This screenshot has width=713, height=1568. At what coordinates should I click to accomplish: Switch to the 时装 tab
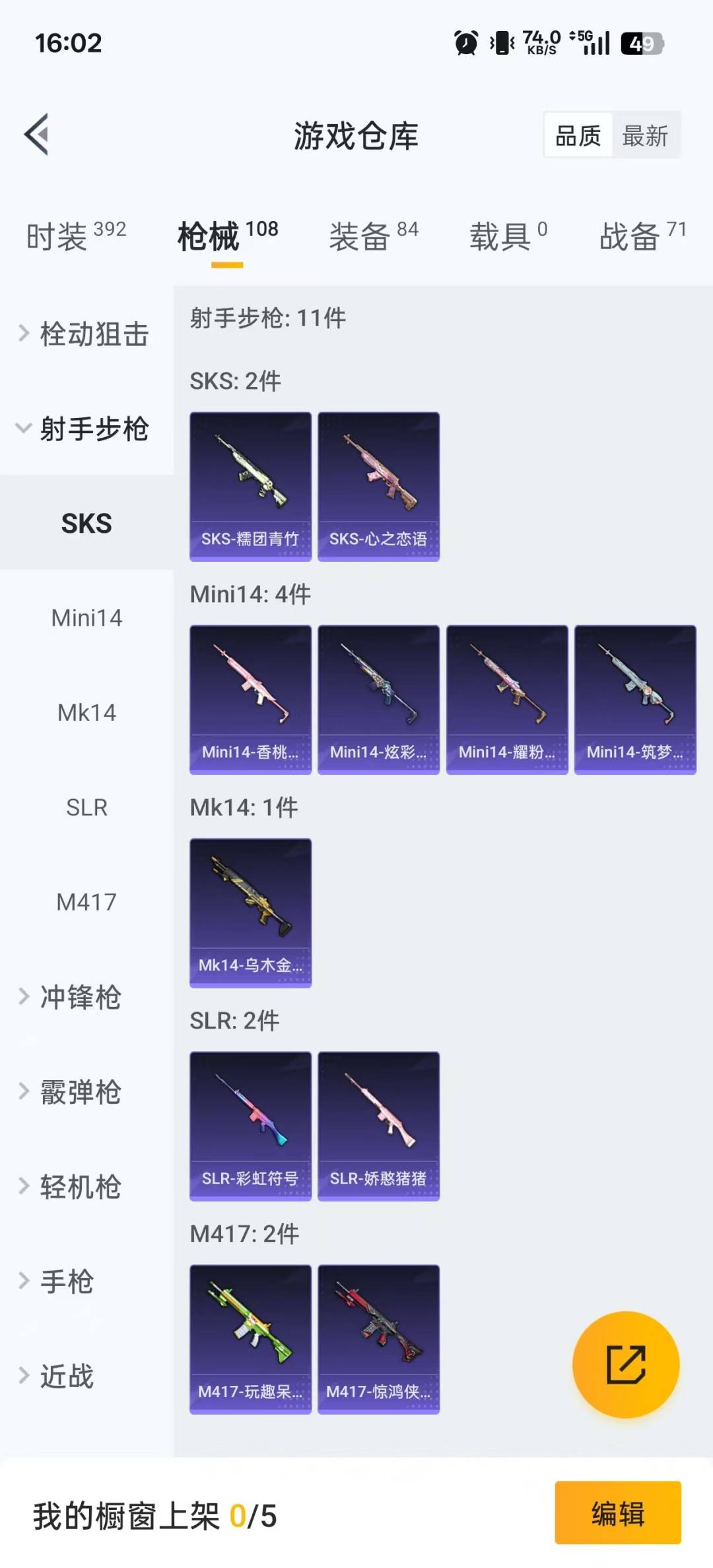76,236
